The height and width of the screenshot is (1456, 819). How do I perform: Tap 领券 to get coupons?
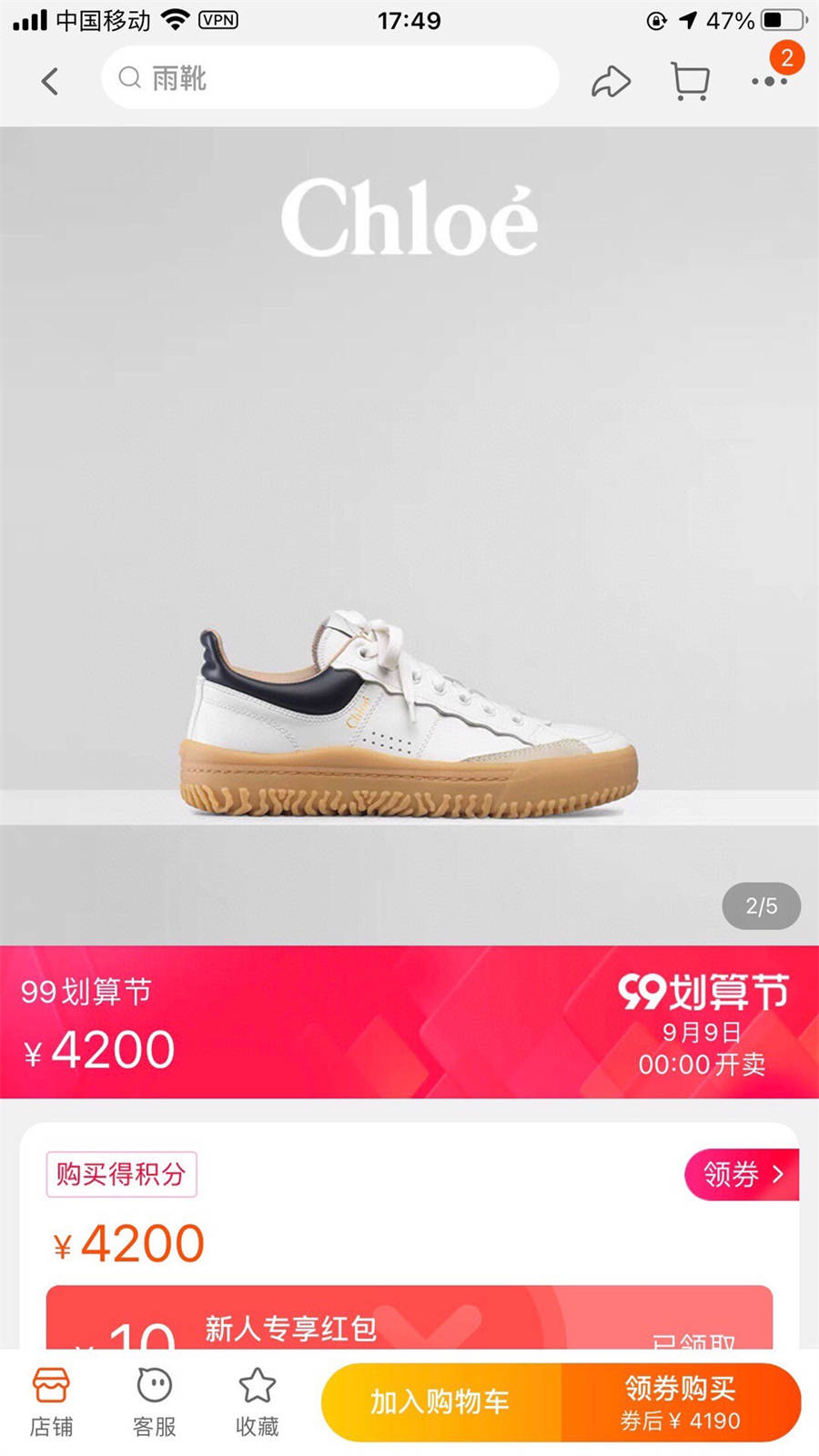click(x=742, y=1174)
